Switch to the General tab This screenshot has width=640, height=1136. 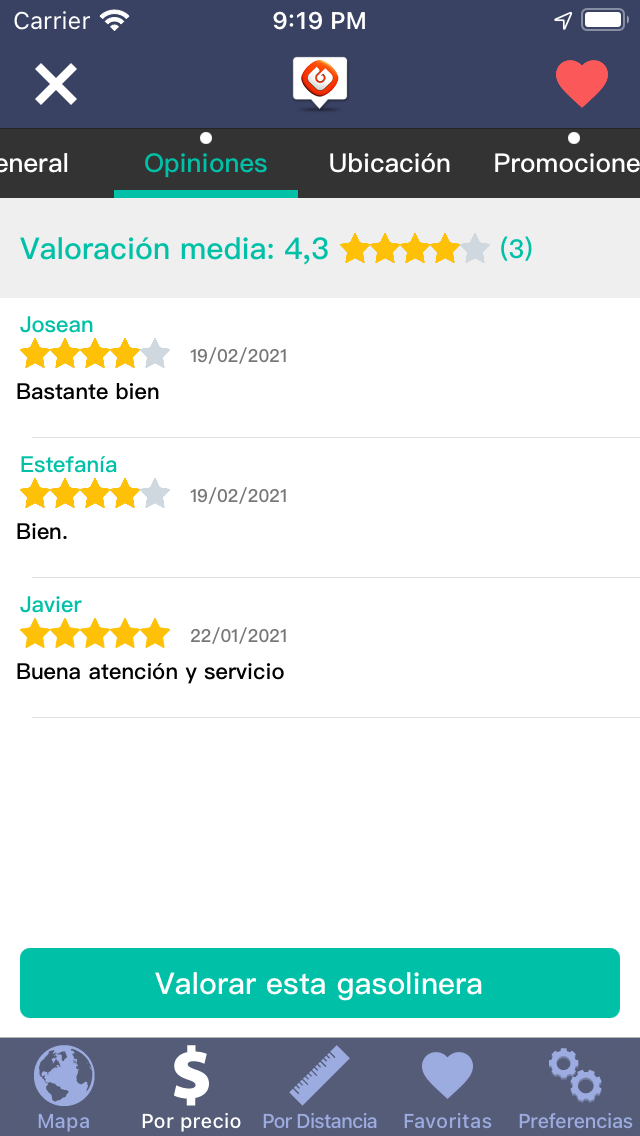click(35, 163)
